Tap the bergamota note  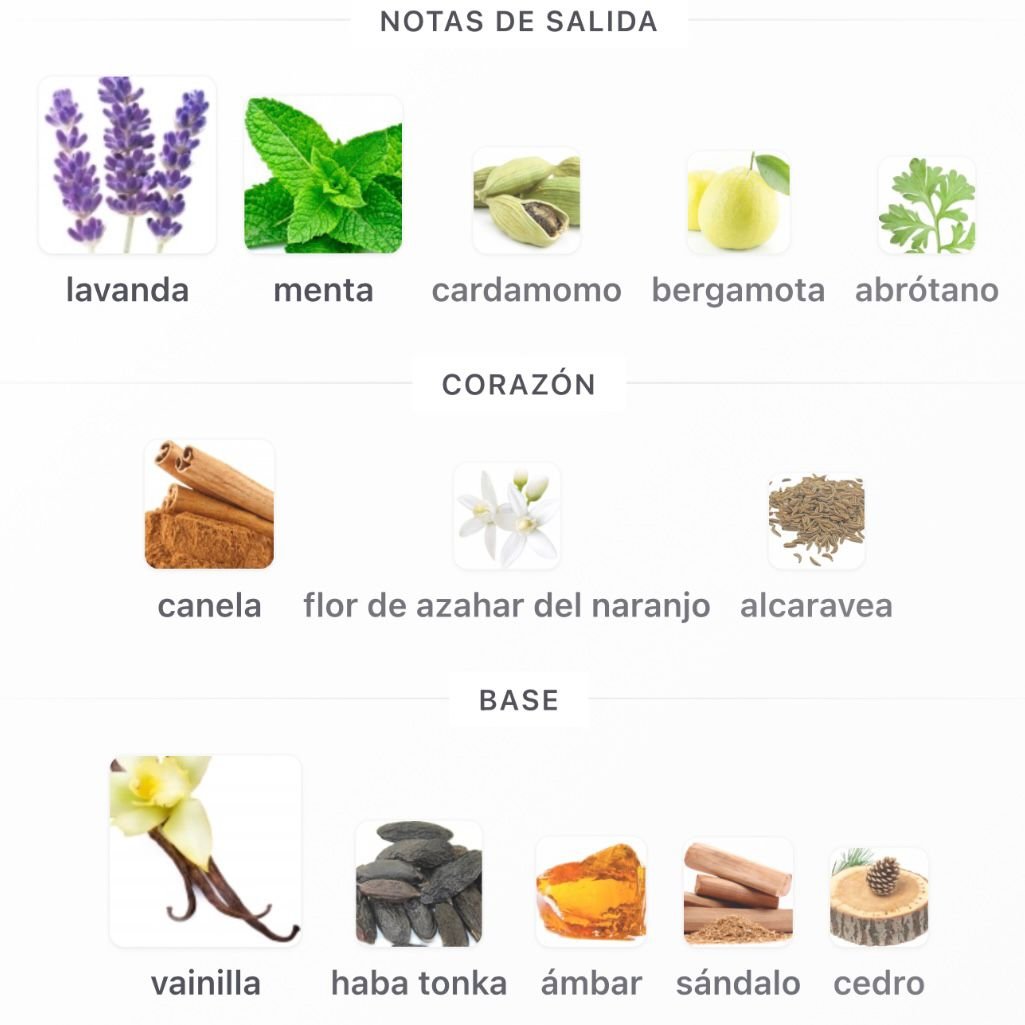738,202
